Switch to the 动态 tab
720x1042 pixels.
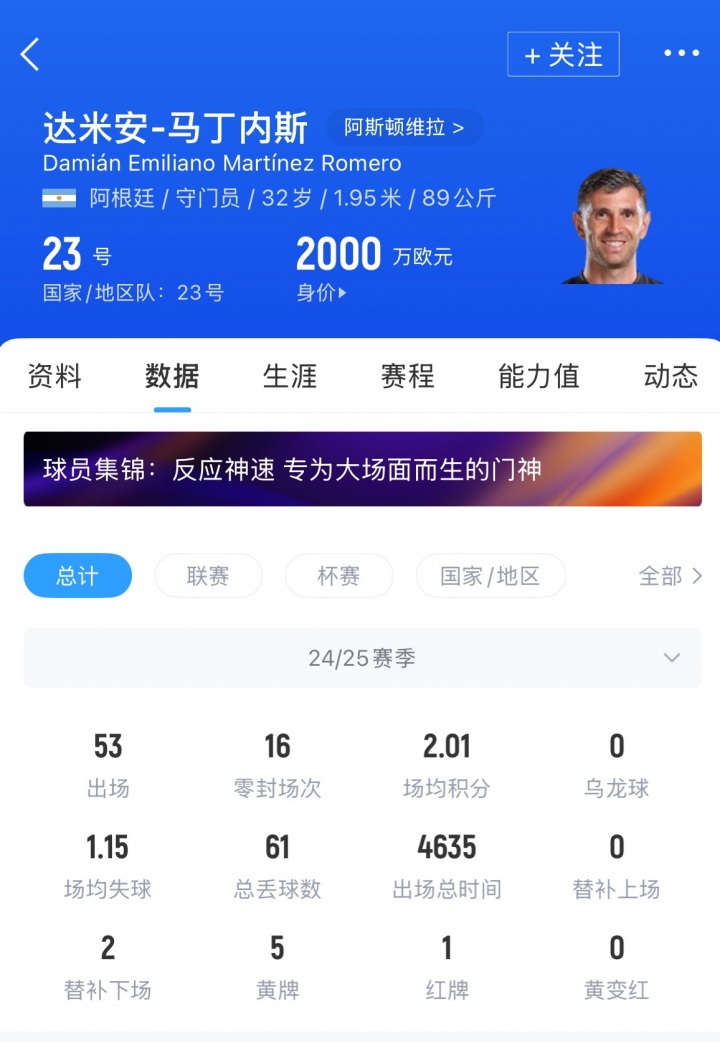[x=670, y=377]
